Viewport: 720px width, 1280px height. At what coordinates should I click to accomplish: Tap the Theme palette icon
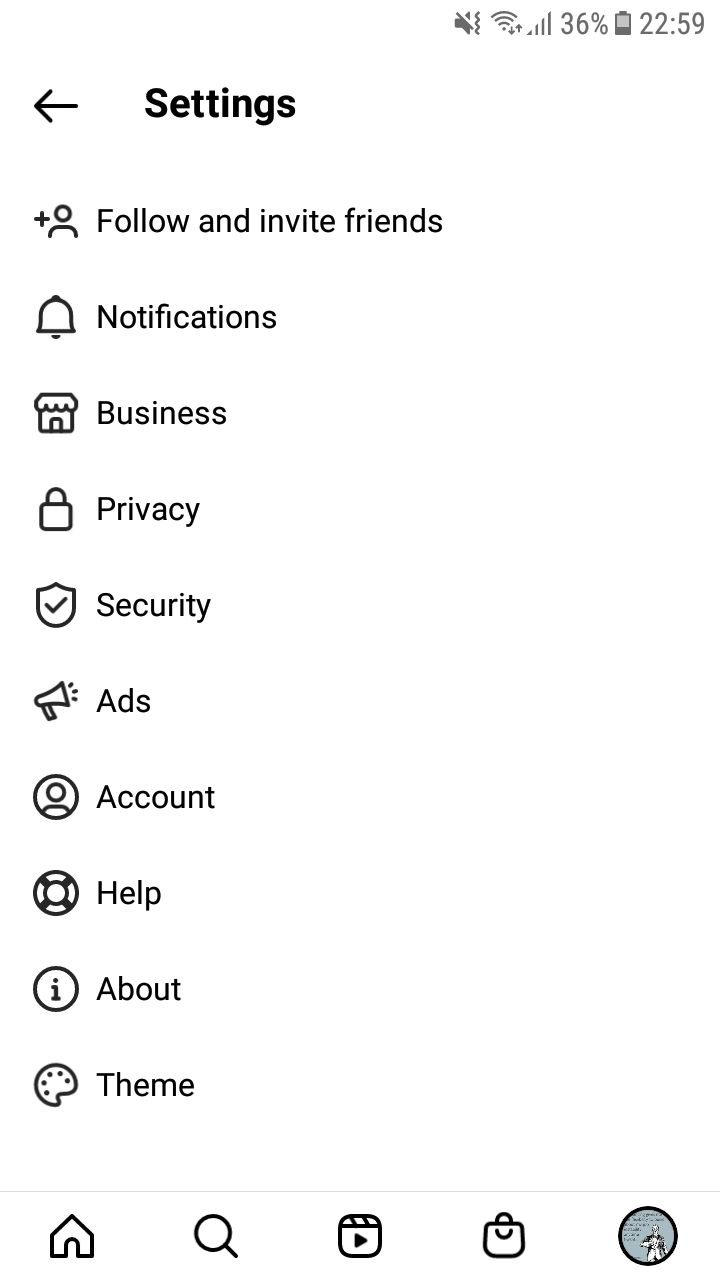(x=56, y=1084)
